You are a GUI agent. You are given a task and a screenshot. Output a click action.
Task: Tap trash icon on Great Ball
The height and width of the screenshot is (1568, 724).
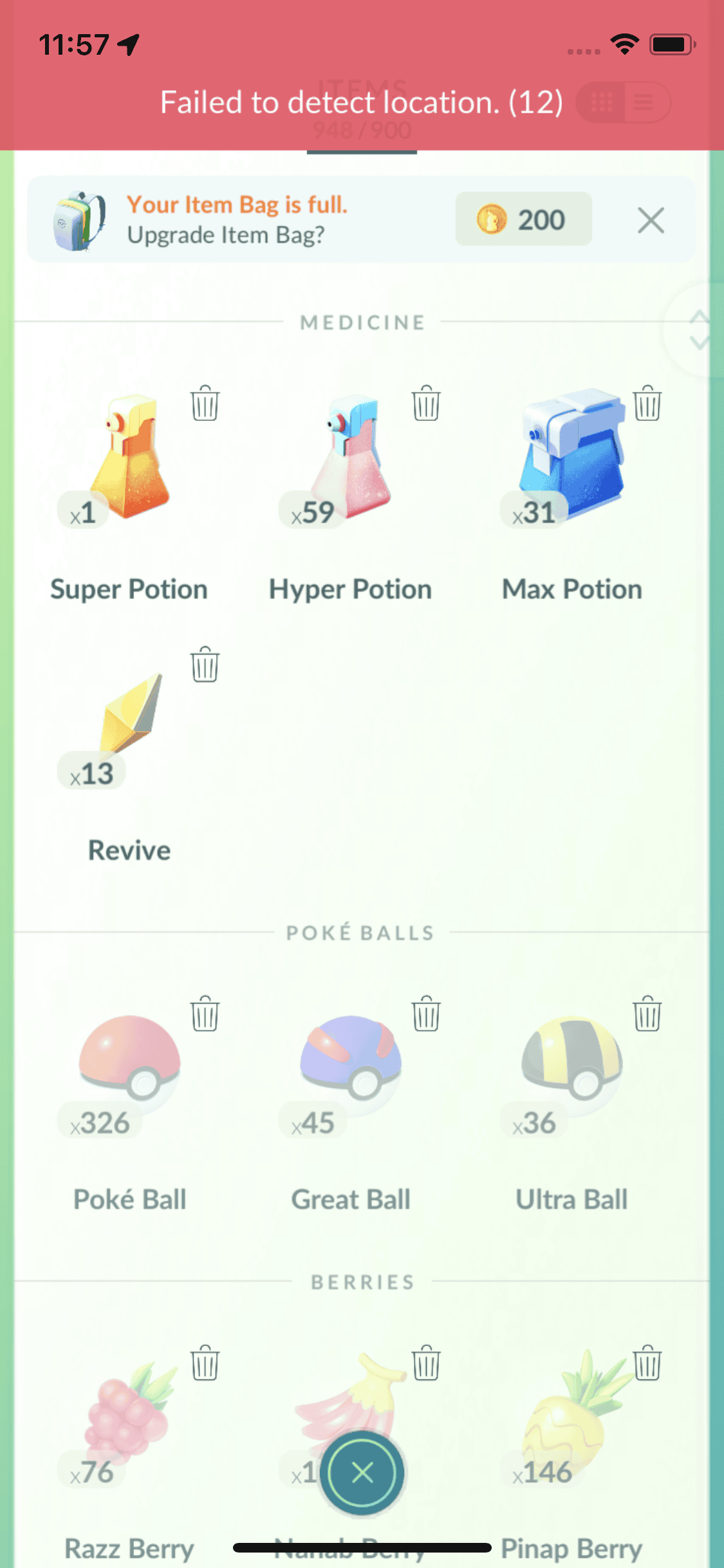click(426, 1014)
